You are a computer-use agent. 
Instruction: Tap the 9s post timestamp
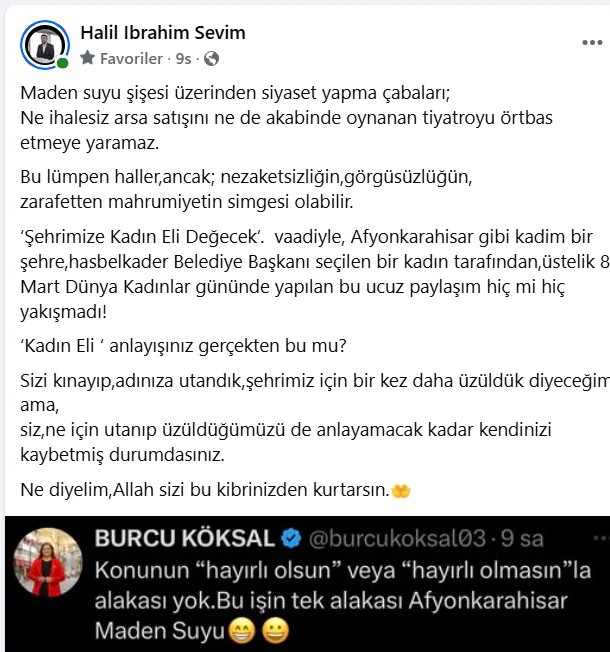coord(185,59)
